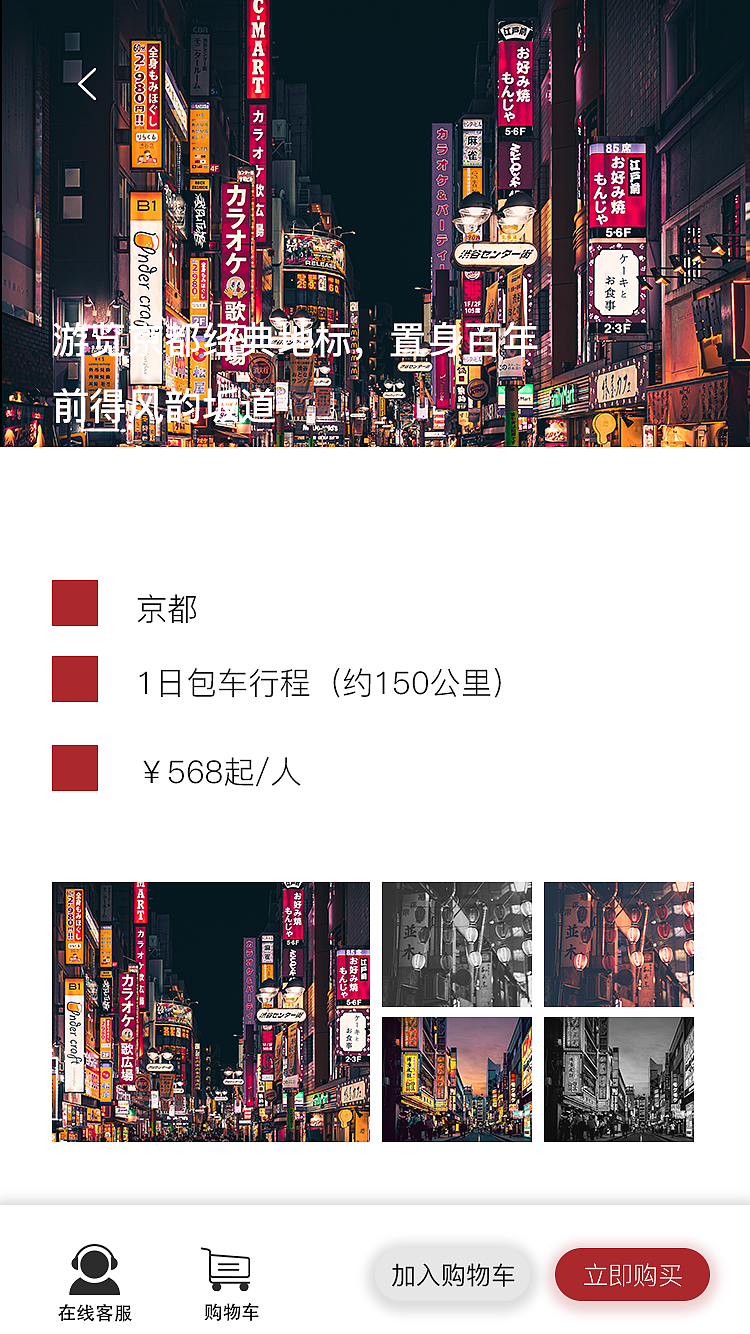This screenshot has width=750, height=1334.
Task: Open the red lanterns color thumbnail
Action: pyautogui.click(x=619, y=944)
